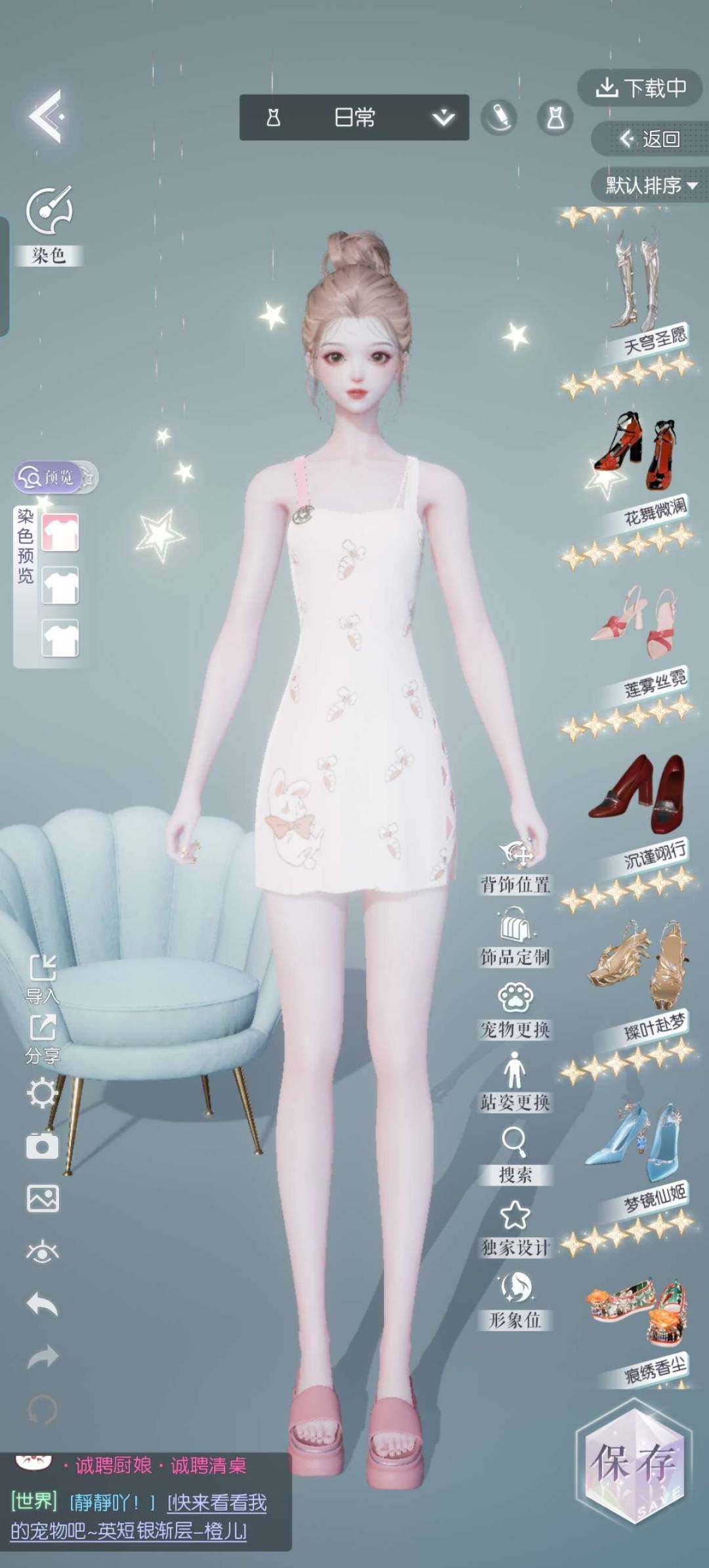Change standing pose with 站姿更换
This screenshot has width=709, height=1568.
(515, 1082)
